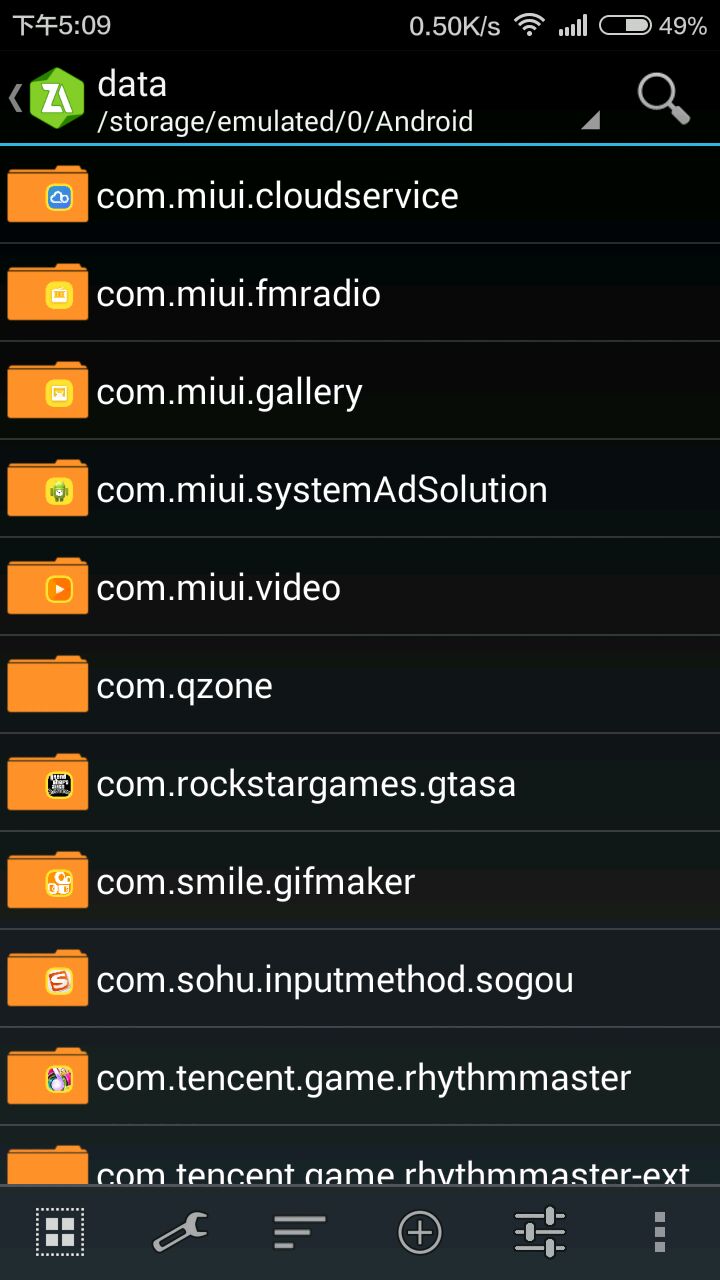The image size is (720, 1280).
Task: Open the wrench tools menu
Action: click(x=180, y=1232)
